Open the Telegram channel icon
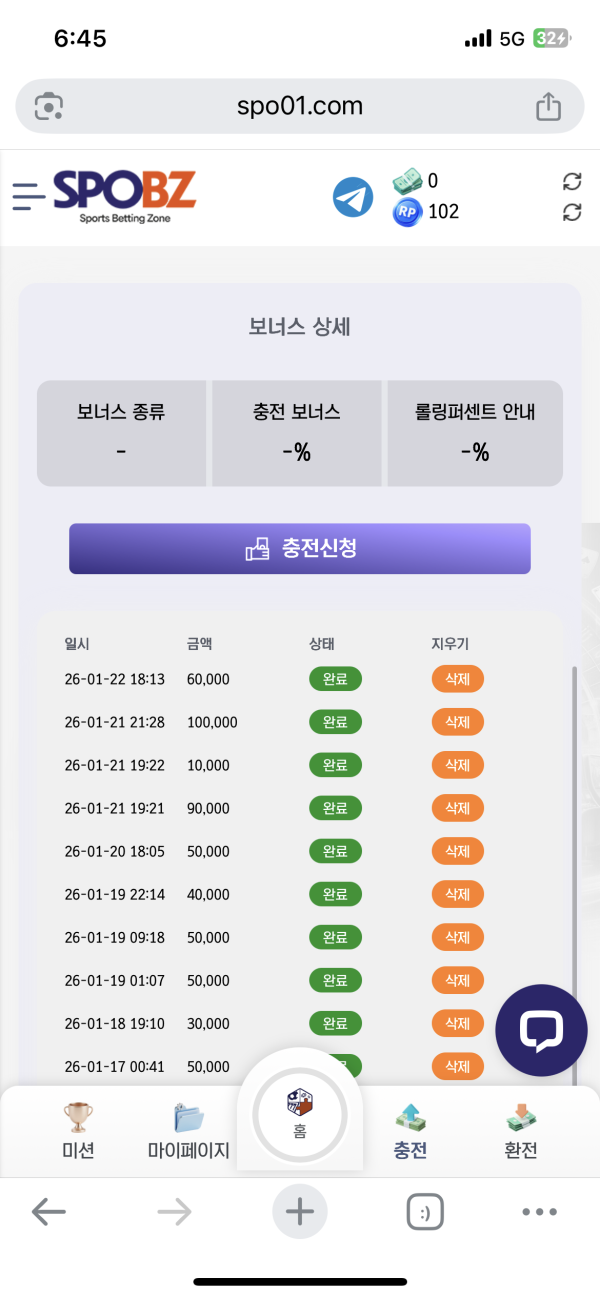600x1298 pixels. 352,197
